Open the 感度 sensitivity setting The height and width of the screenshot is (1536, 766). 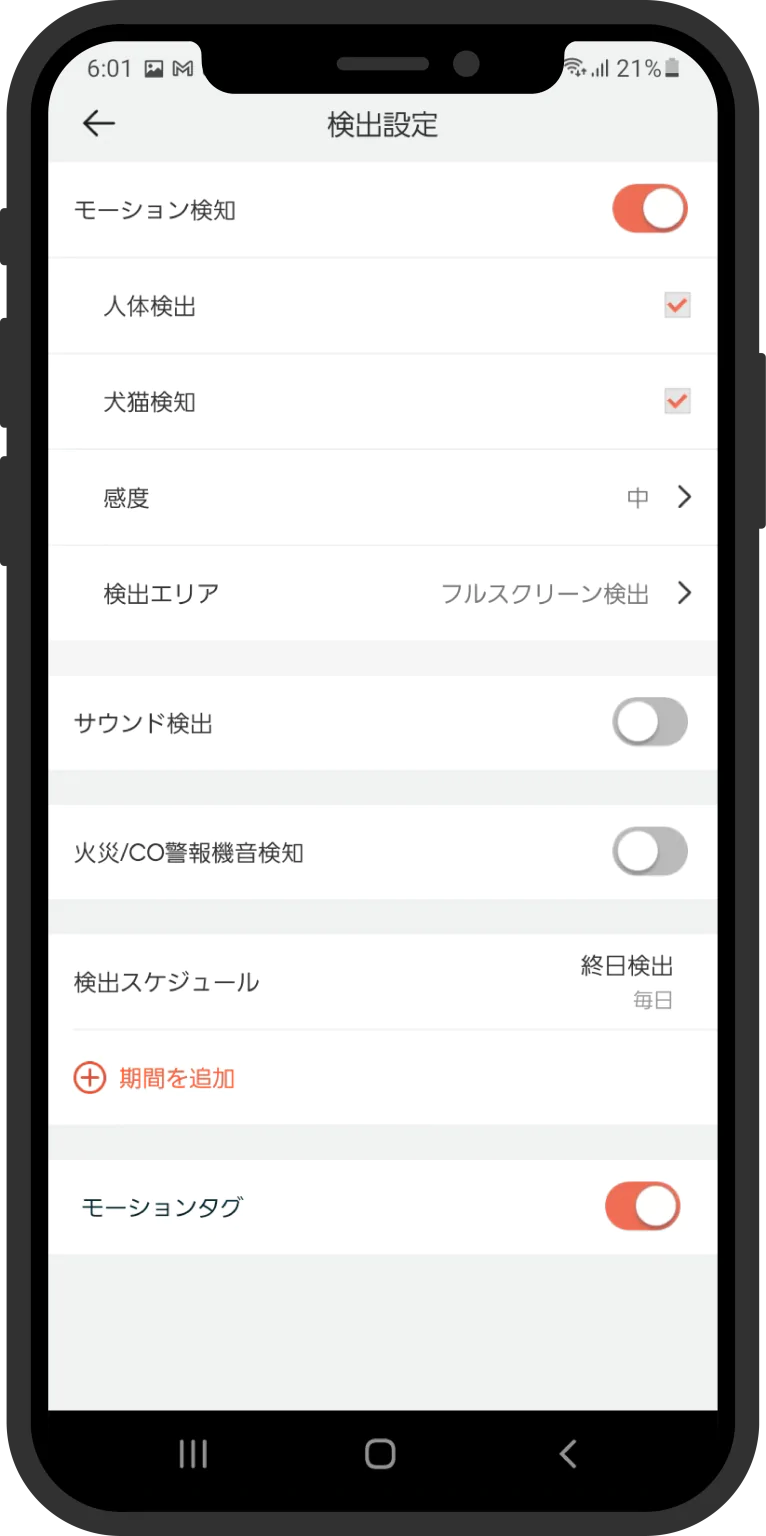click(x=383, y=498)
